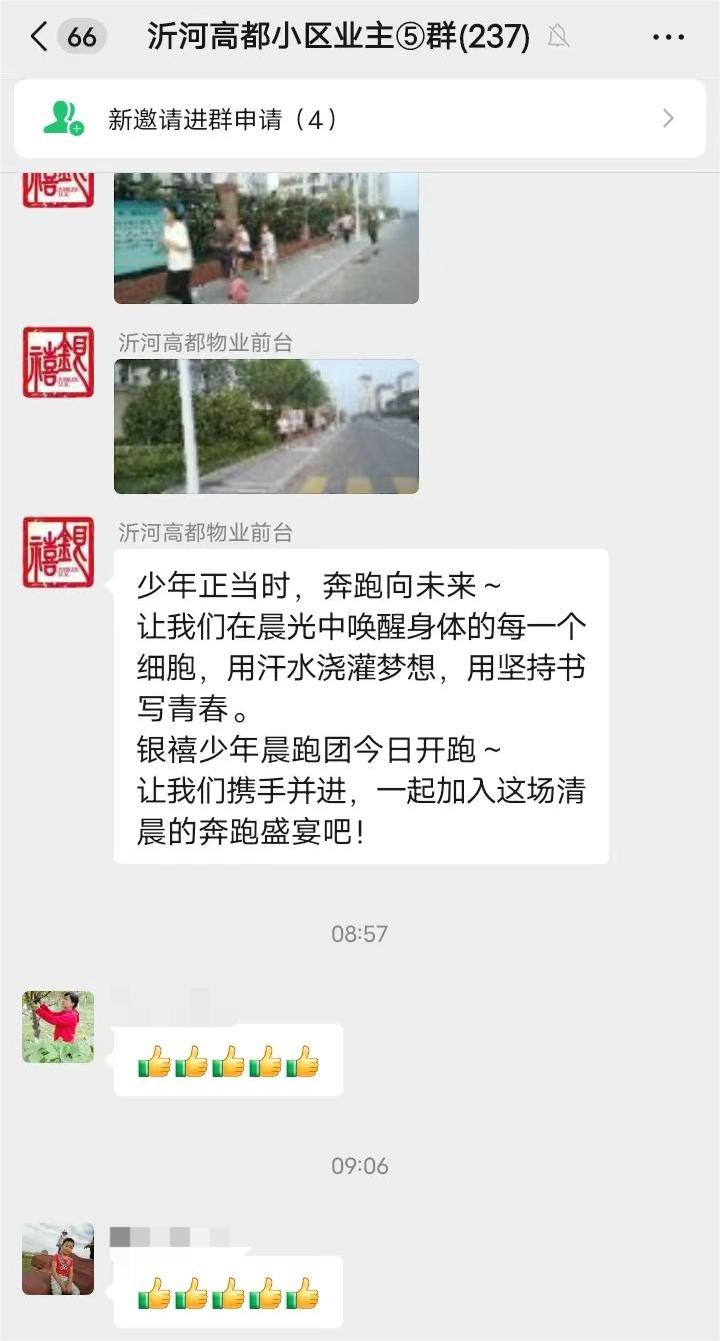
Task: Open new group invitation requests
Action: point(359,120)
